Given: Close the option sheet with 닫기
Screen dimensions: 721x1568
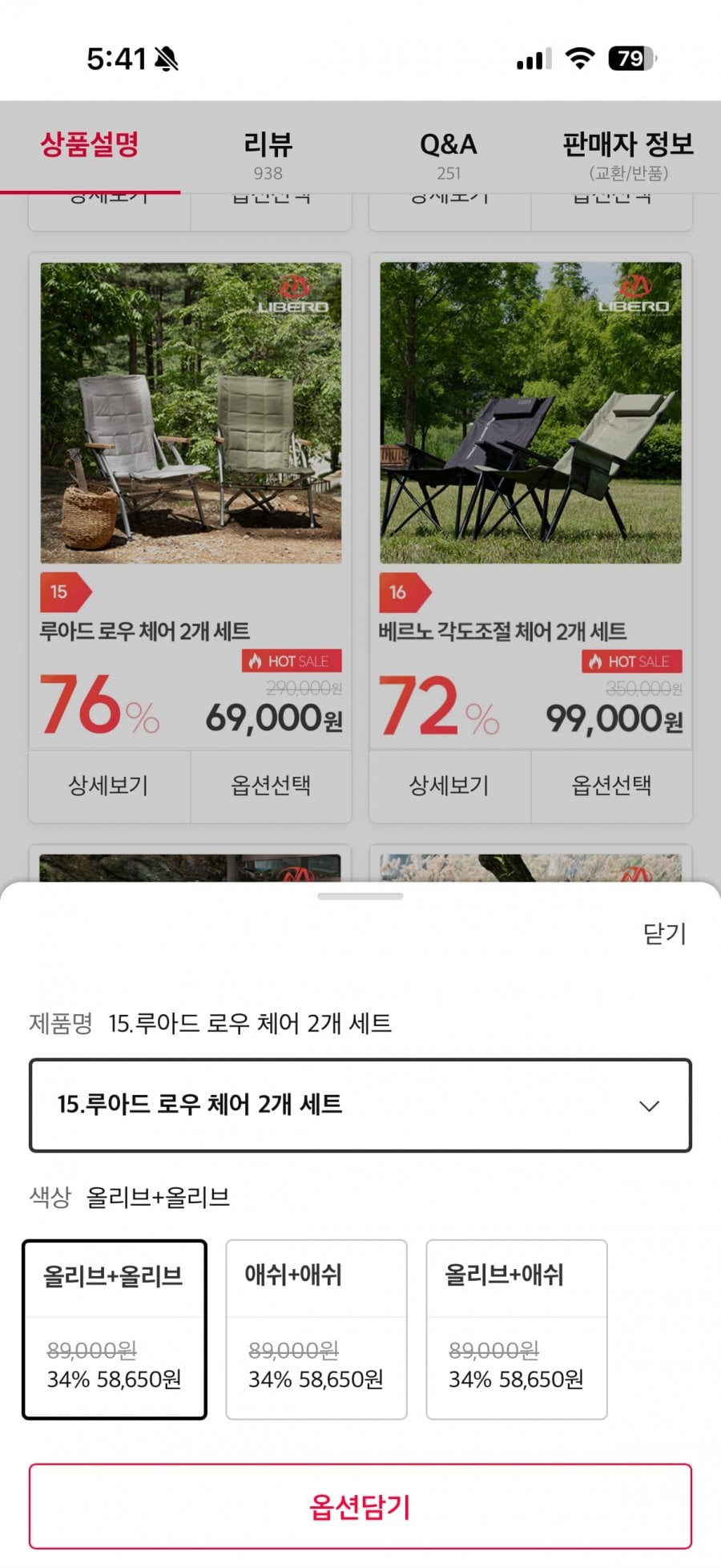Looking at the screenshot, I should [x=664, y=934].
